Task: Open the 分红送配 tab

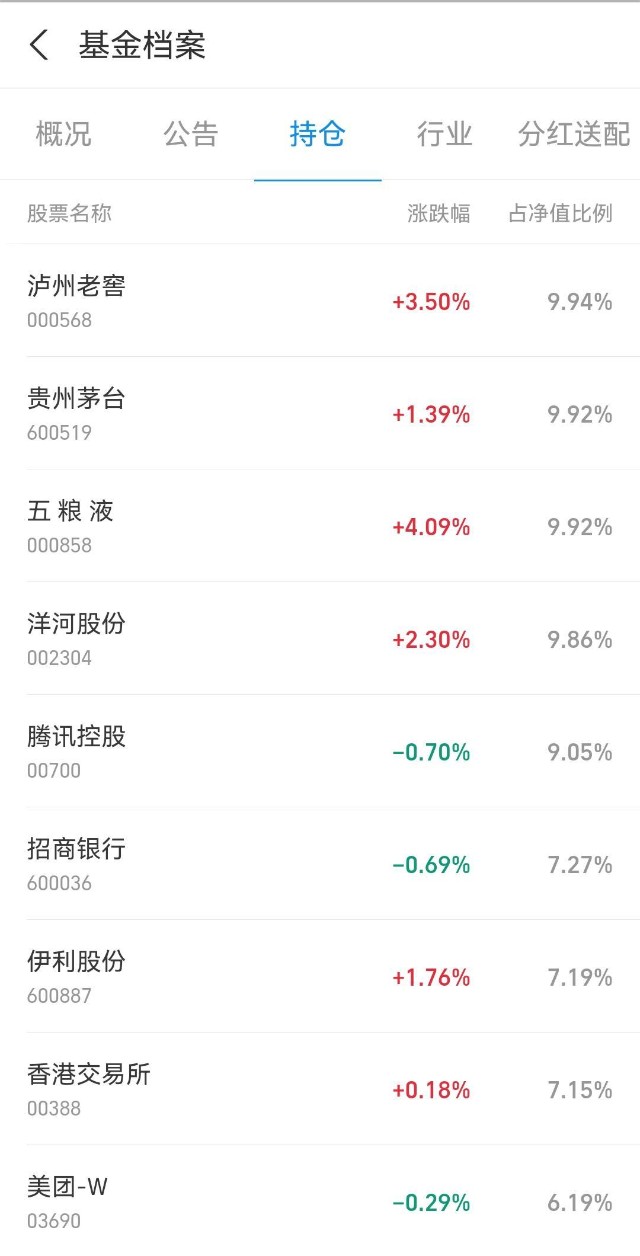Action: (x=574, y=134)
